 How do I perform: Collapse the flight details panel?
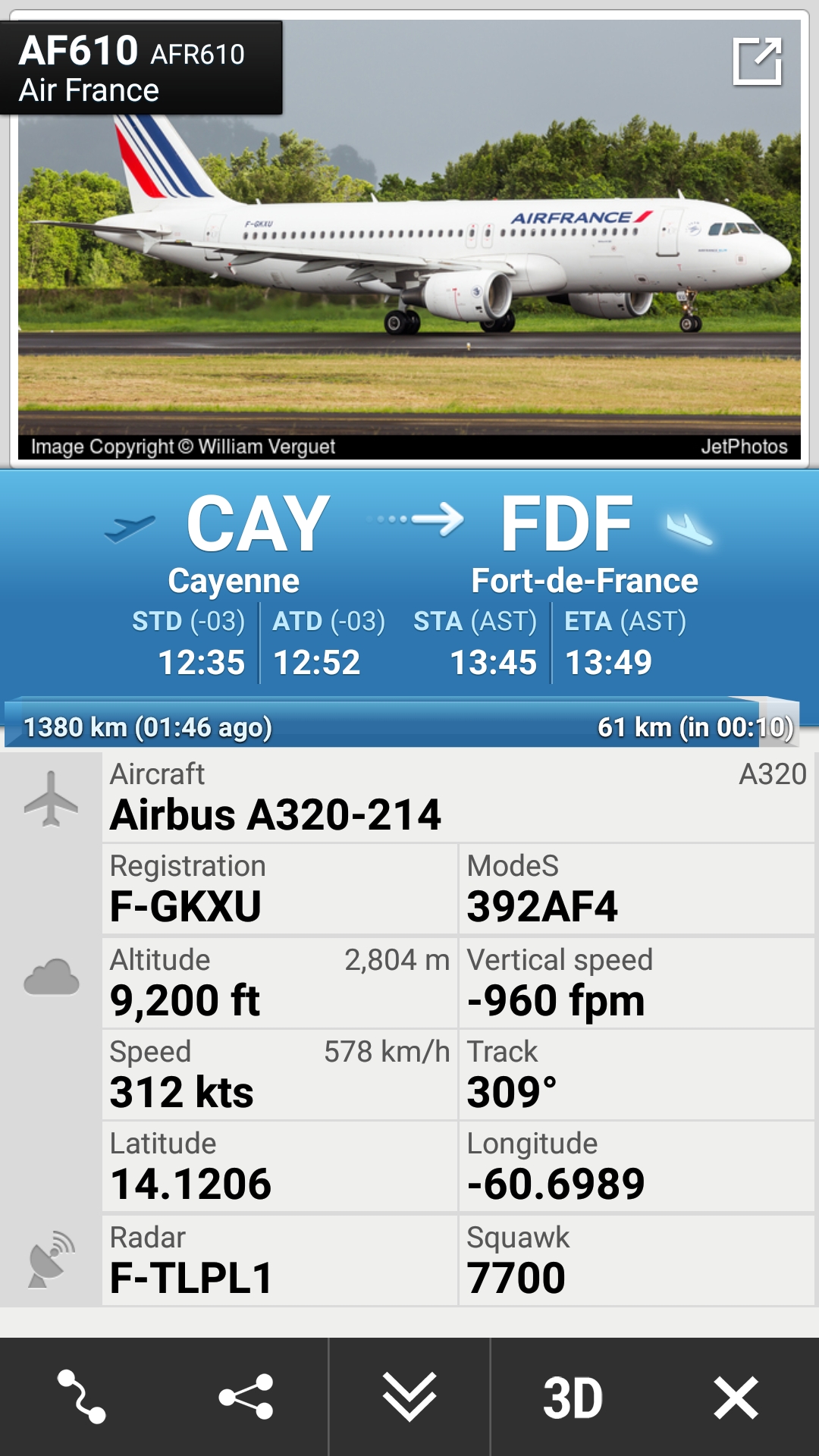409,1397
